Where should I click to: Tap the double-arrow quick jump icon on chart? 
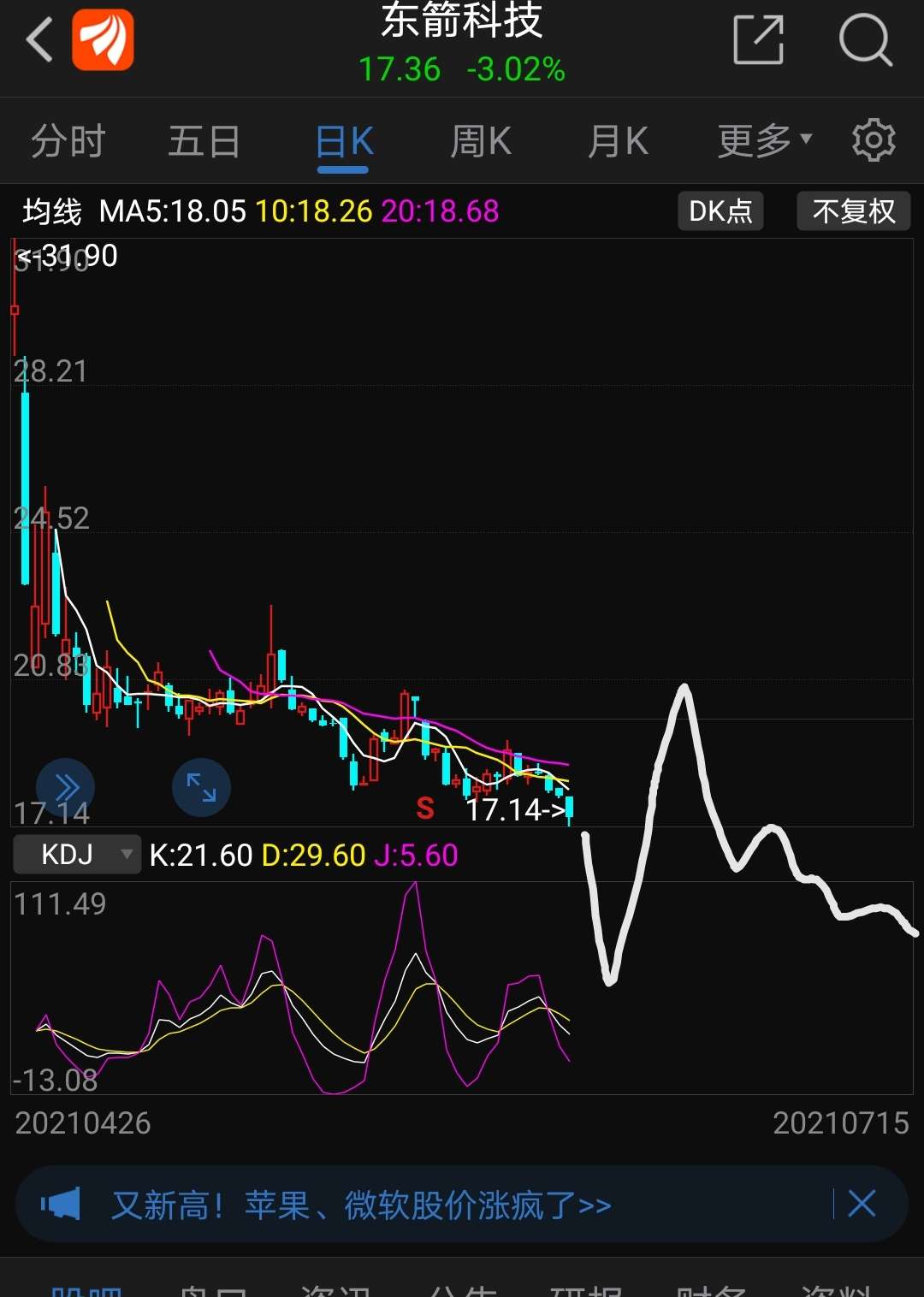(67, 787)
